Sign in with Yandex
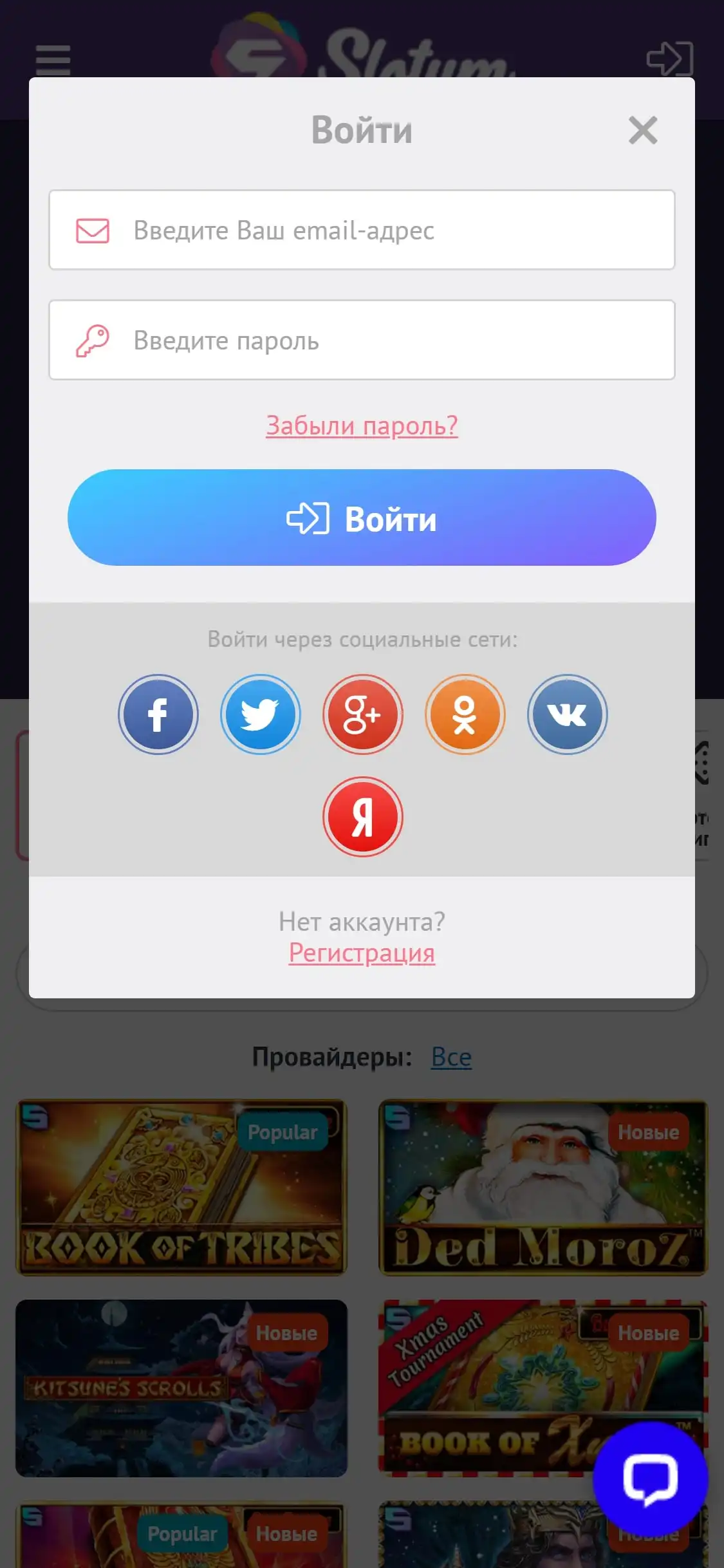 pos(363,817)
